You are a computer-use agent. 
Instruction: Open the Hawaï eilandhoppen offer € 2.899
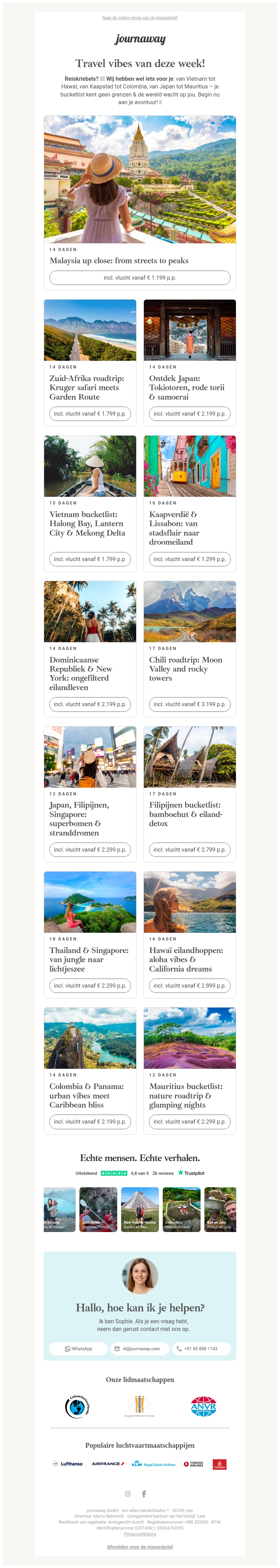point(189,986)
